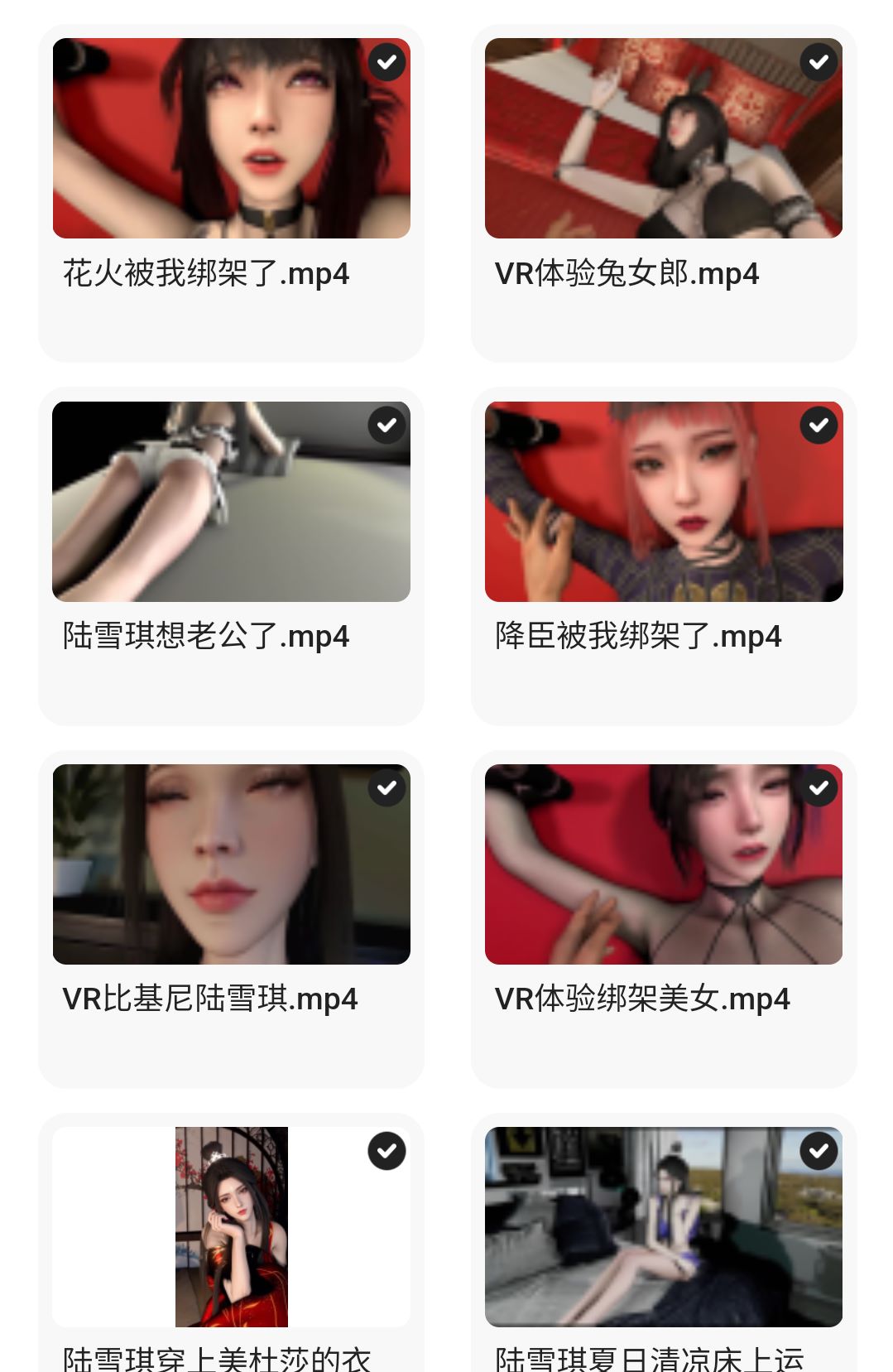Unselect the 陆雪琪穿上美杜莎的衣 card checkmark

click(386, 1151)
